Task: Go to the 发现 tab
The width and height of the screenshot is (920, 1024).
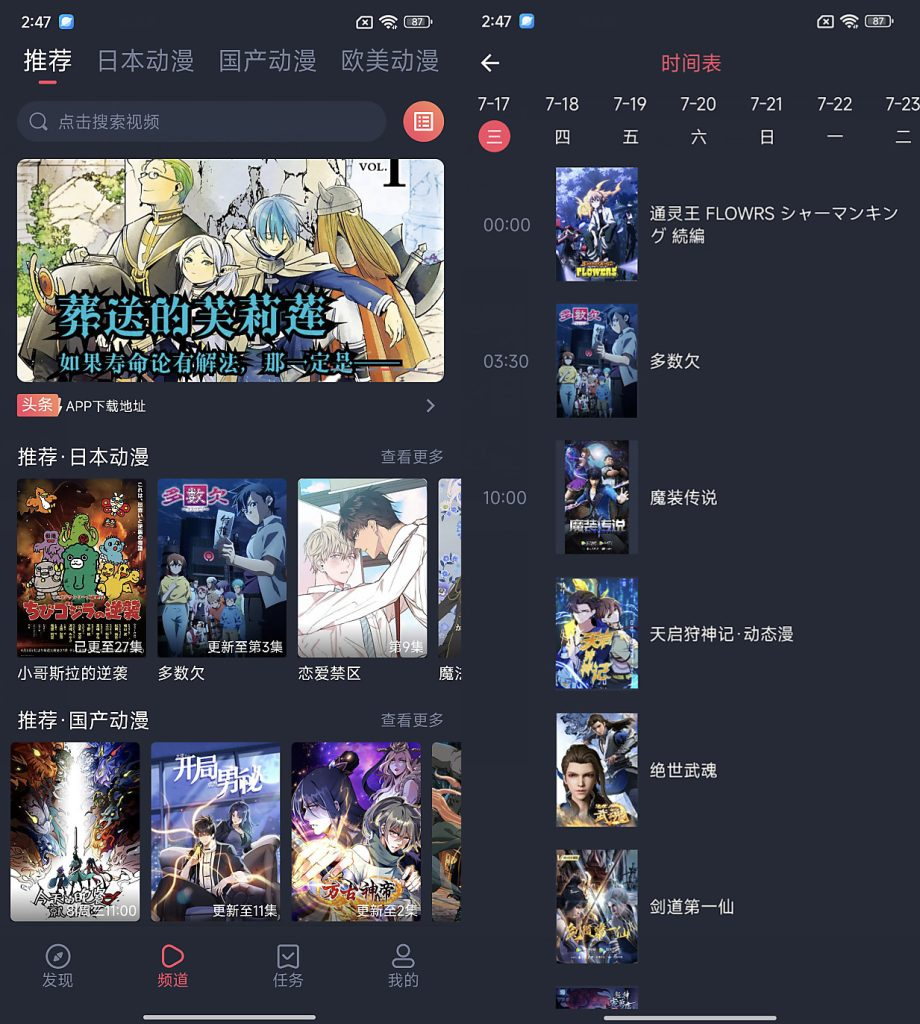Action: click(x=57, y=965)
